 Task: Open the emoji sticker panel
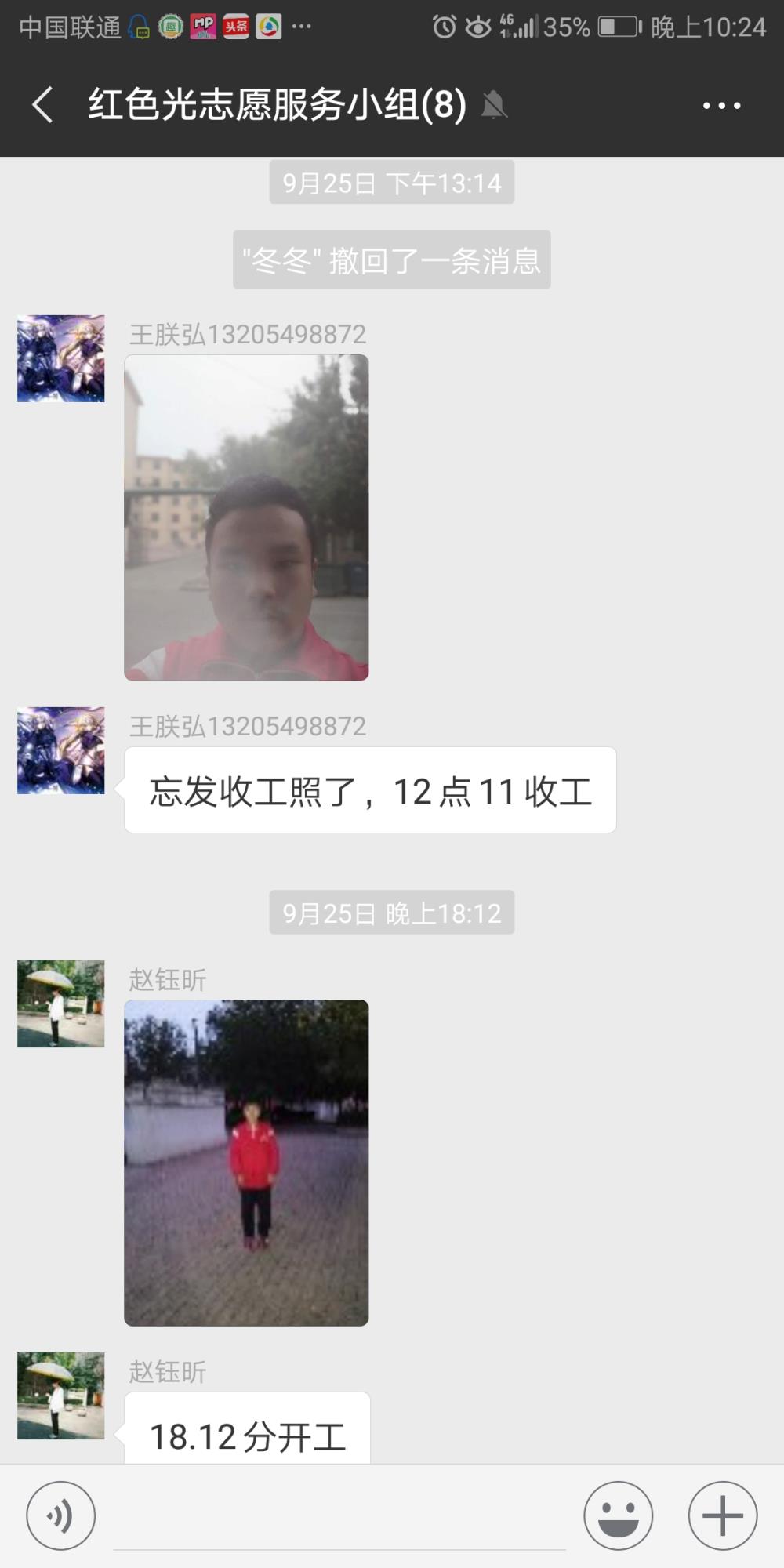tap(618, 1515)
